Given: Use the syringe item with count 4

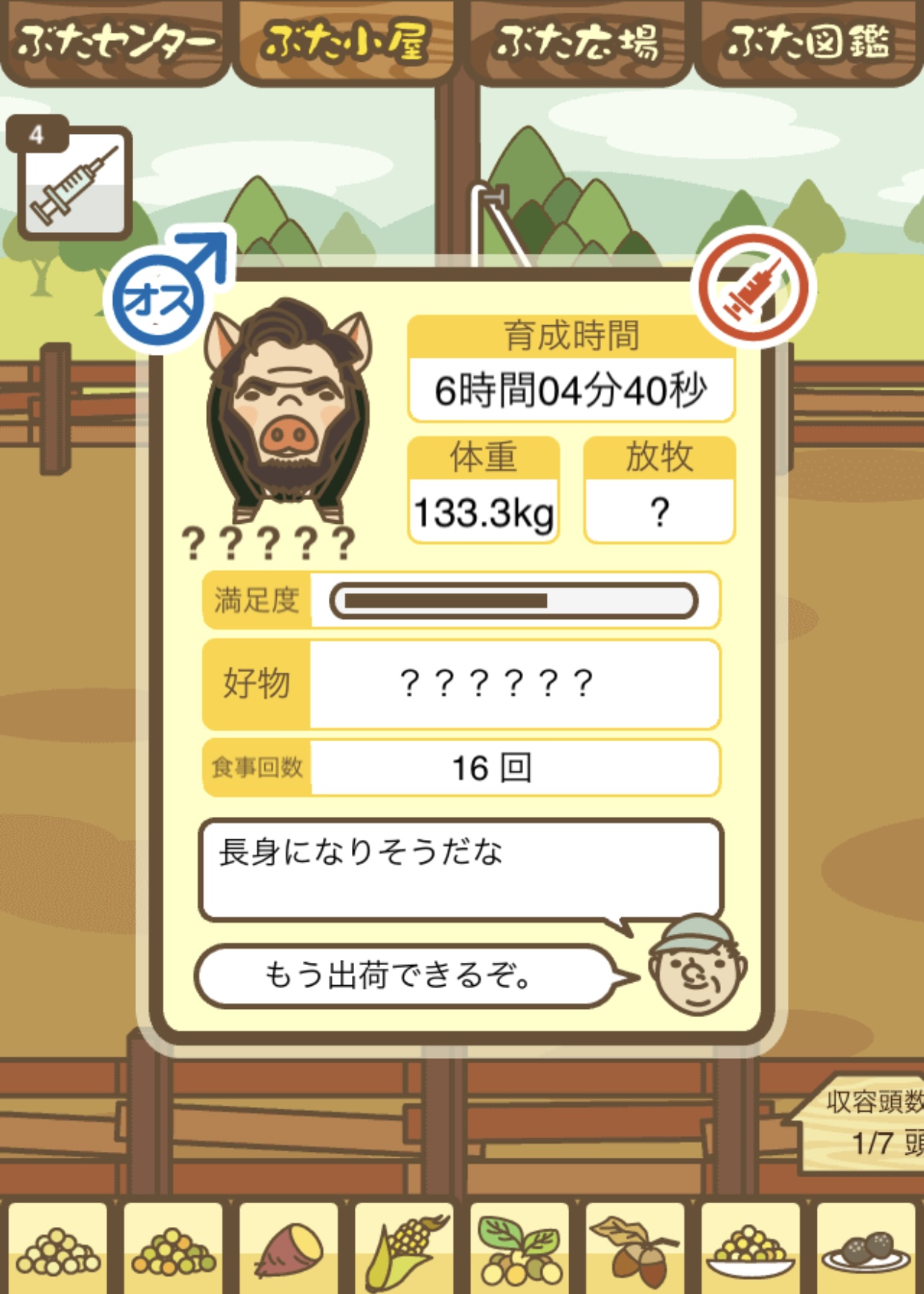Looking at the screenshot, I should [74, 182].
